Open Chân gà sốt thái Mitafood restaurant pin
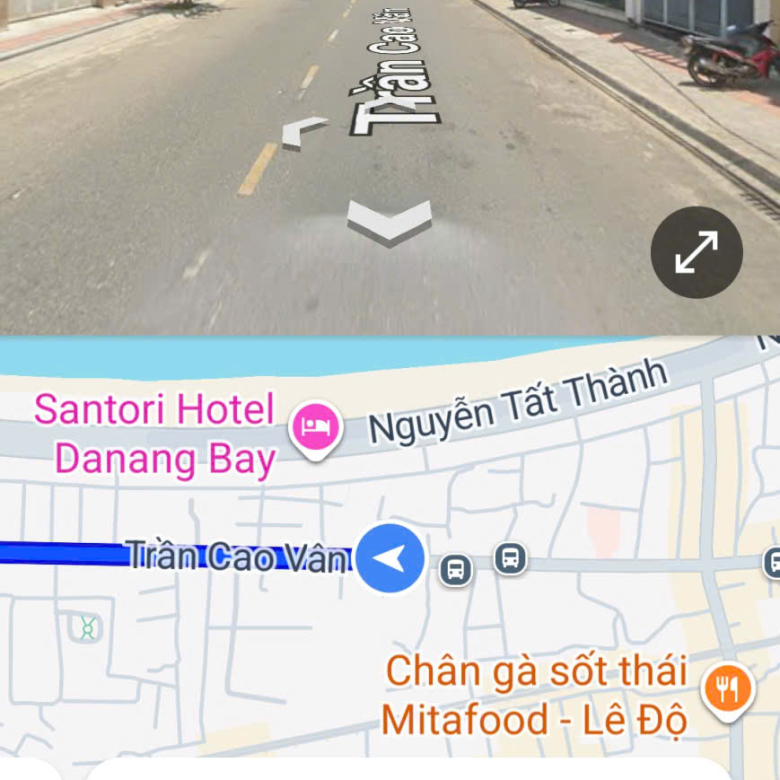The width and height of the screenshot is (780, 780). [727, 689]
